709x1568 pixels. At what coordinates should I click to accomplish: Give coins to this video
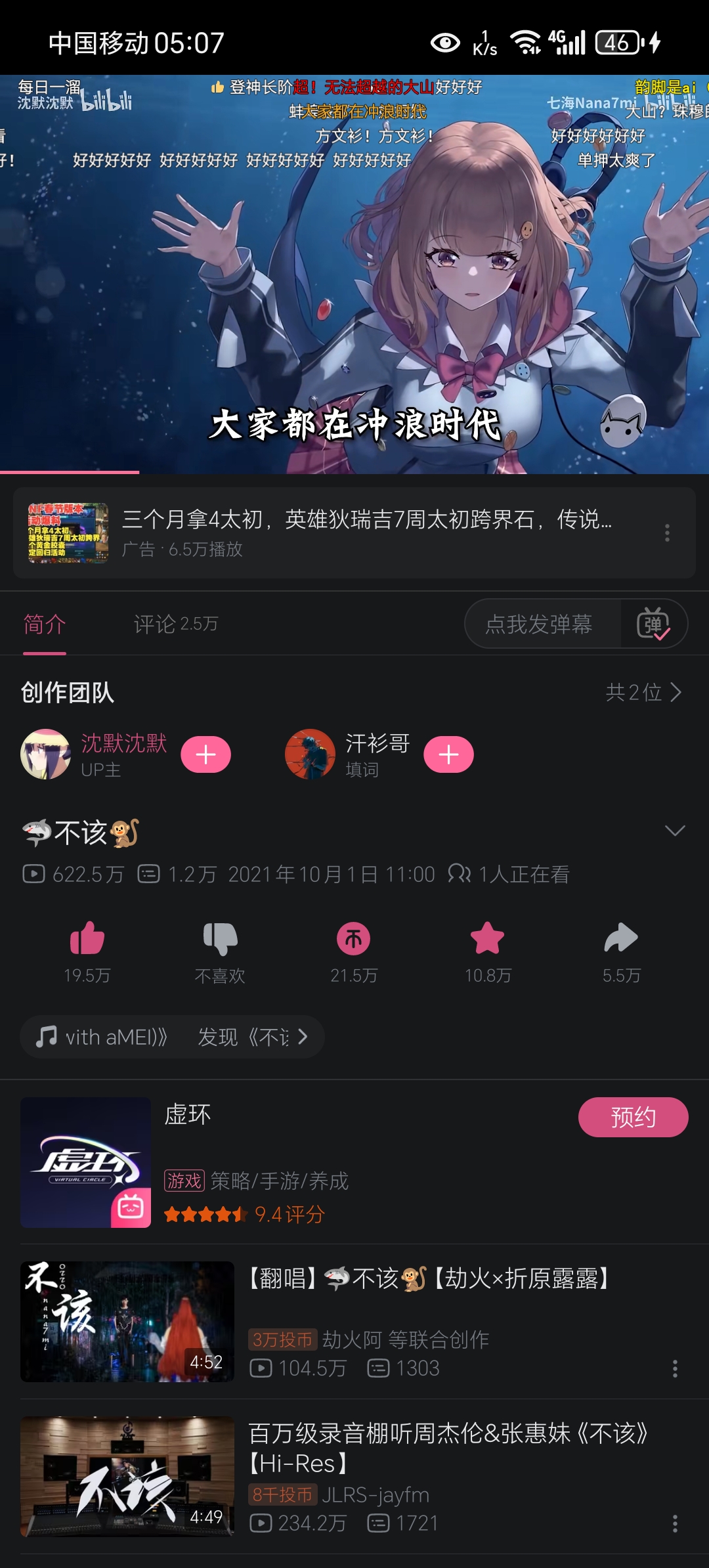point(354,938)
